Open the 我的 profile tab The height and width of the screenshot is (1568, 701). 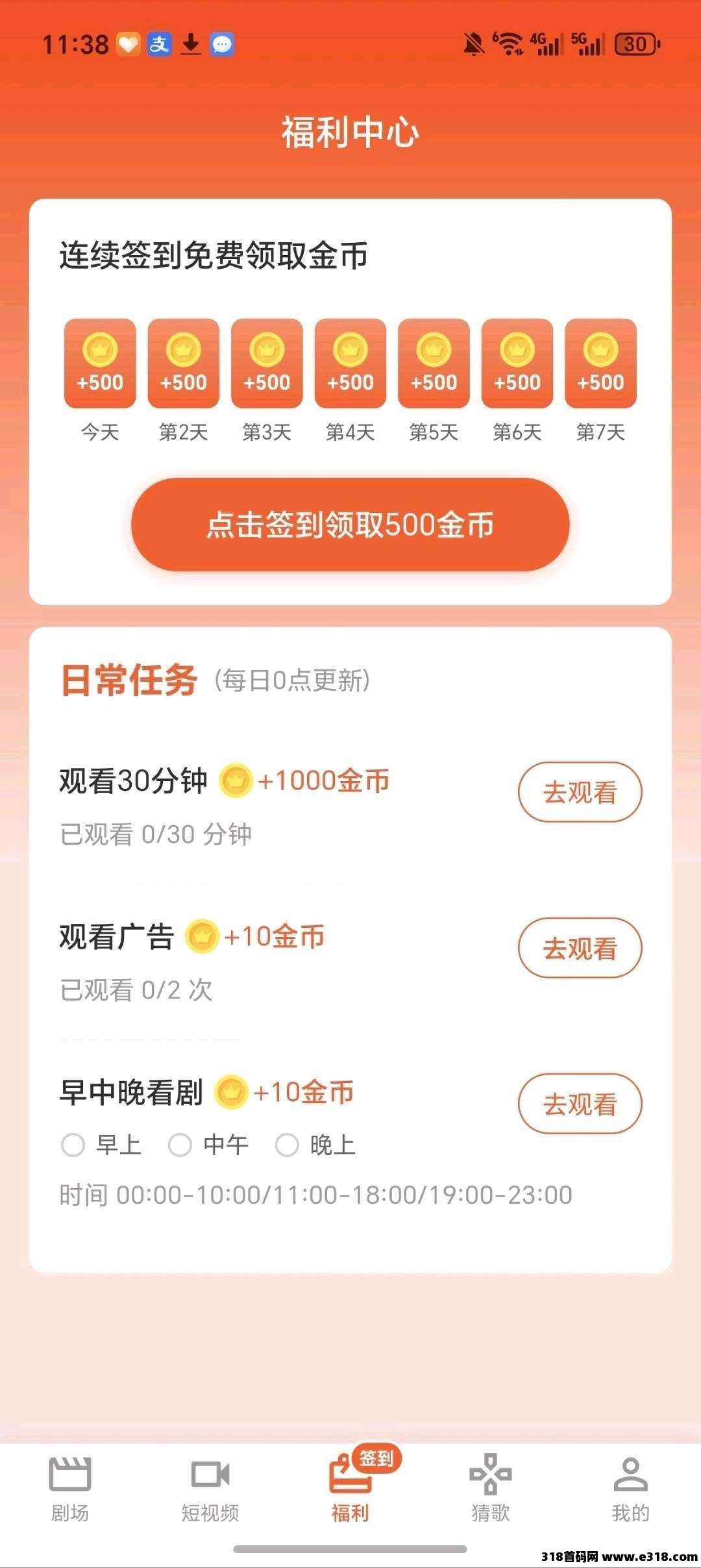[630, 1487]
